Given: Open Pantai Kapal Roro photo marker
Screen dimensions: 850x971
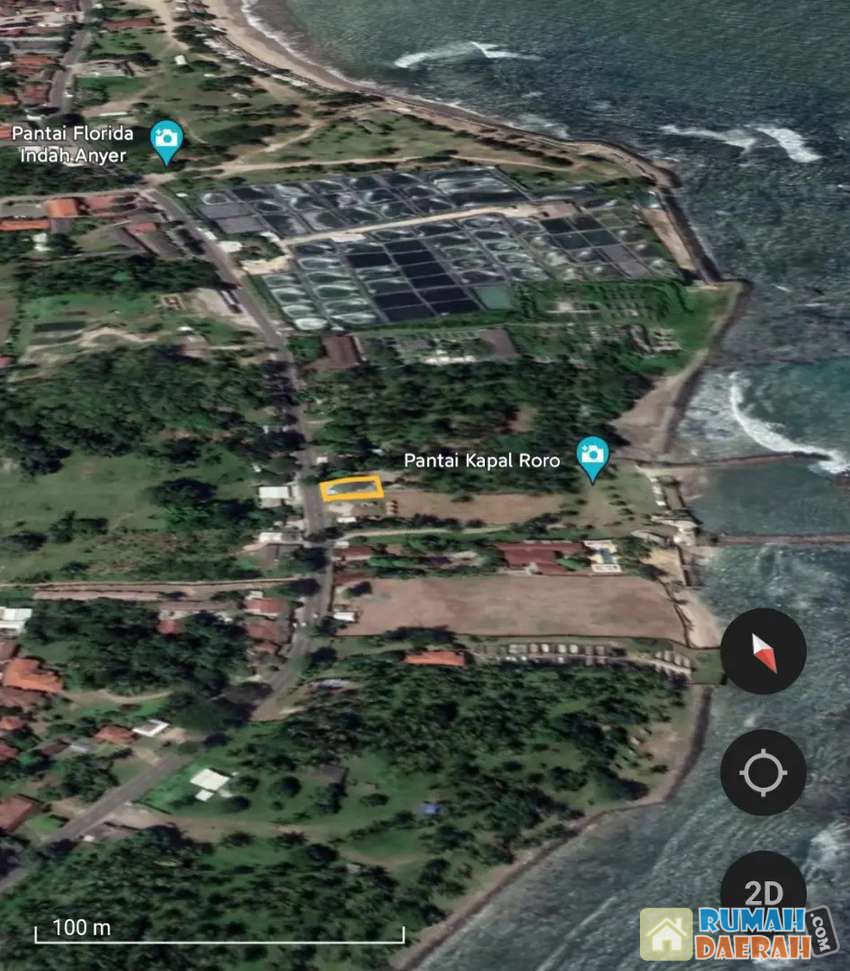Looking at the screenshot, I should pos(593,456).
